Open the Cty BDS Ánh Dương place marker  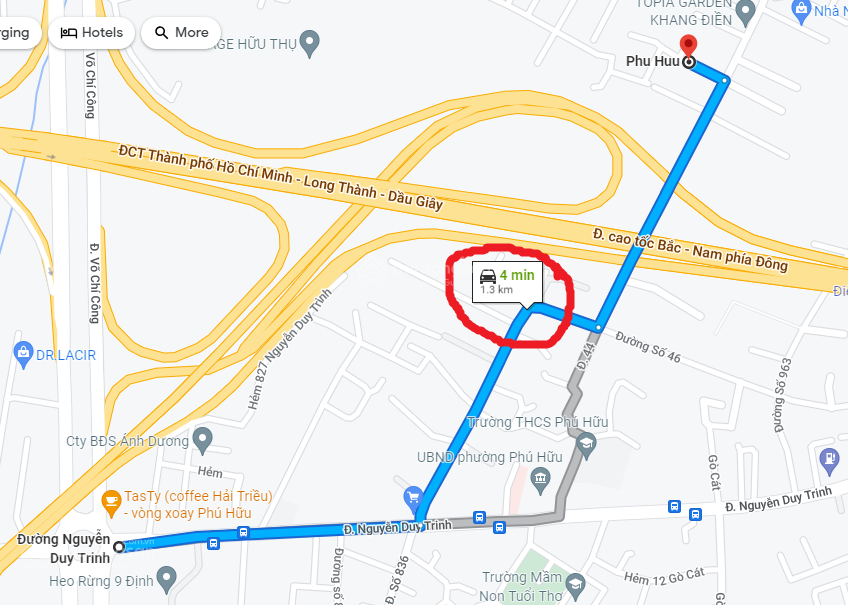pos(203,438)
